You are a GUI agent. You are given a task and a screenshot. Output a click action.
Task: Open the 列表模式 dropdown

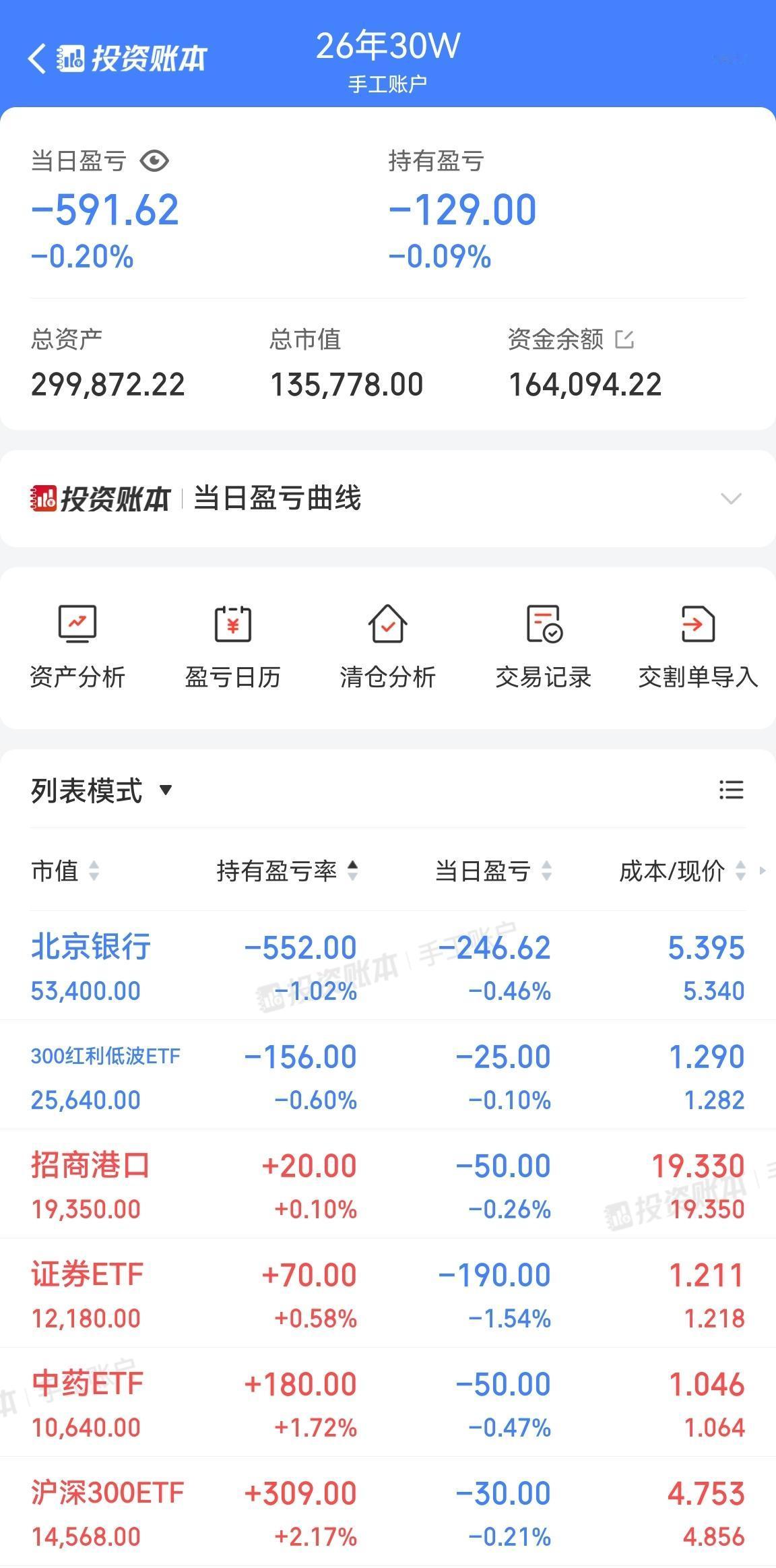tap(102, 790)
